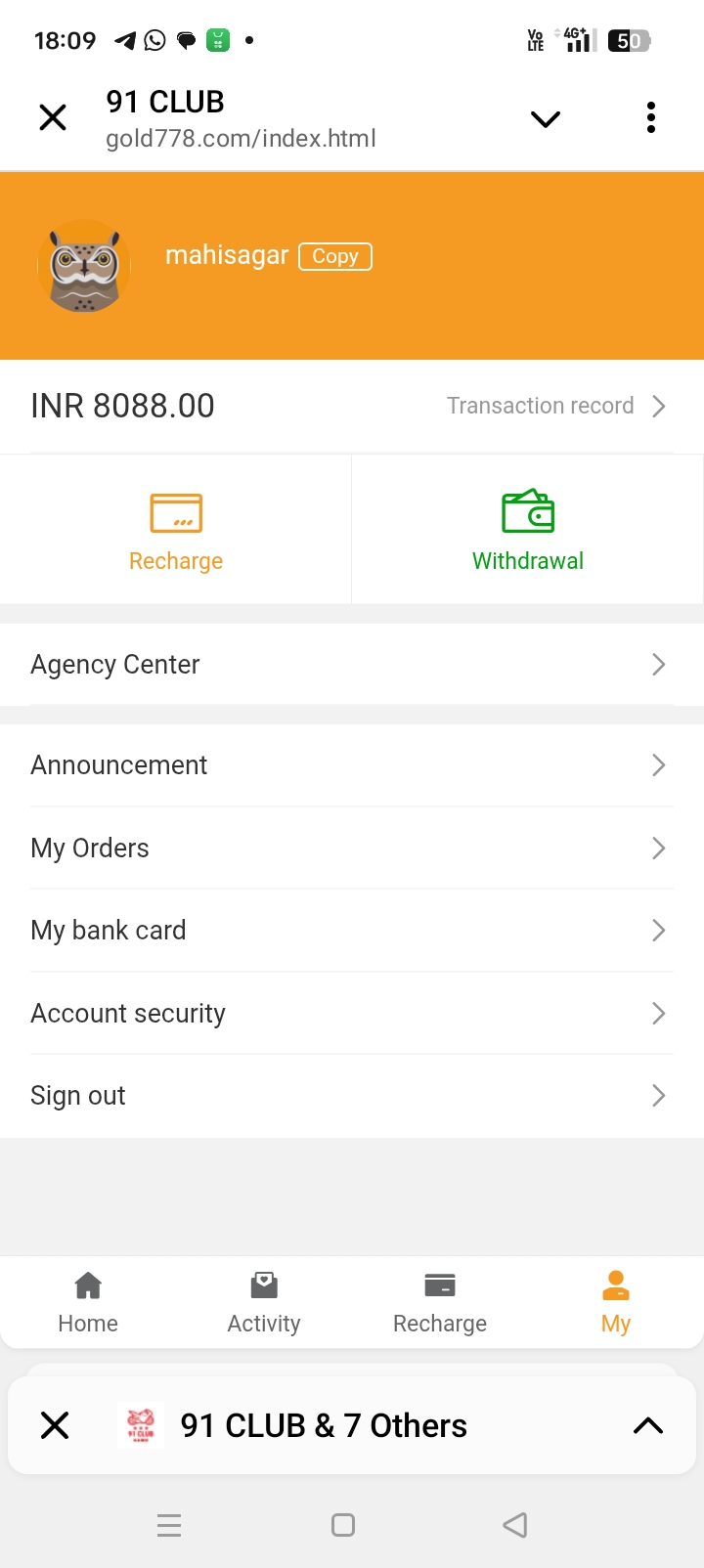Tap the system back button
This screenshot has height=1568, width=704.
pyautogui.click(x=514, y=1525)
